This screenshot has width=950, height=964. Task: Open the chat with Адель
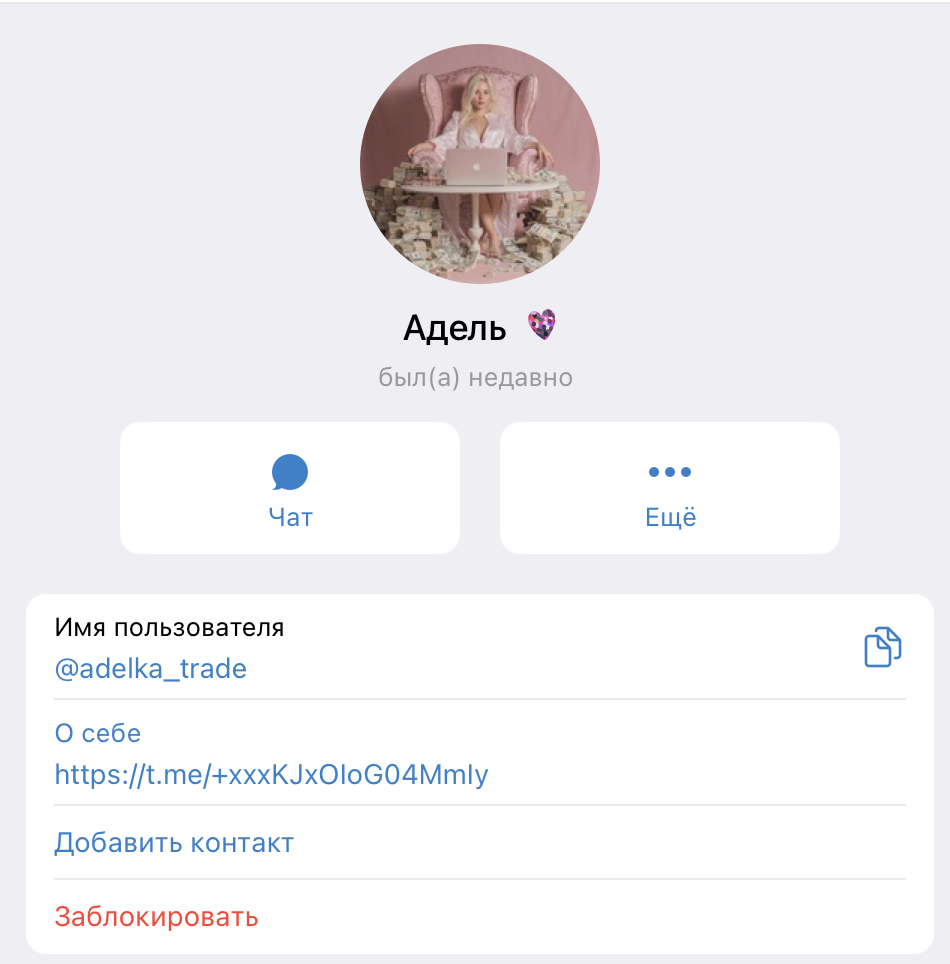click(290, 488)
